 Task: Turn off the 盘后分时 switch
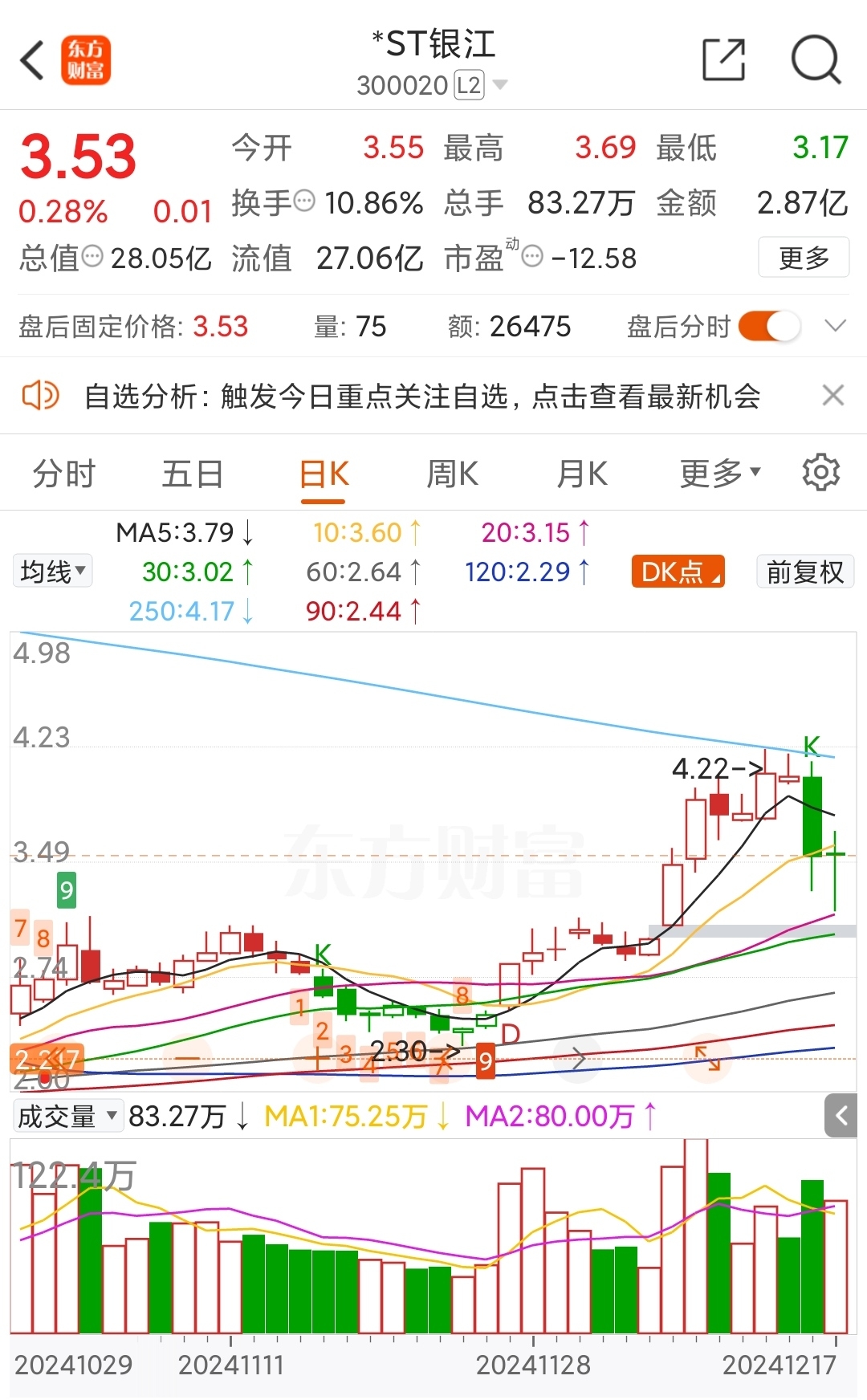[x=769, y=327]
